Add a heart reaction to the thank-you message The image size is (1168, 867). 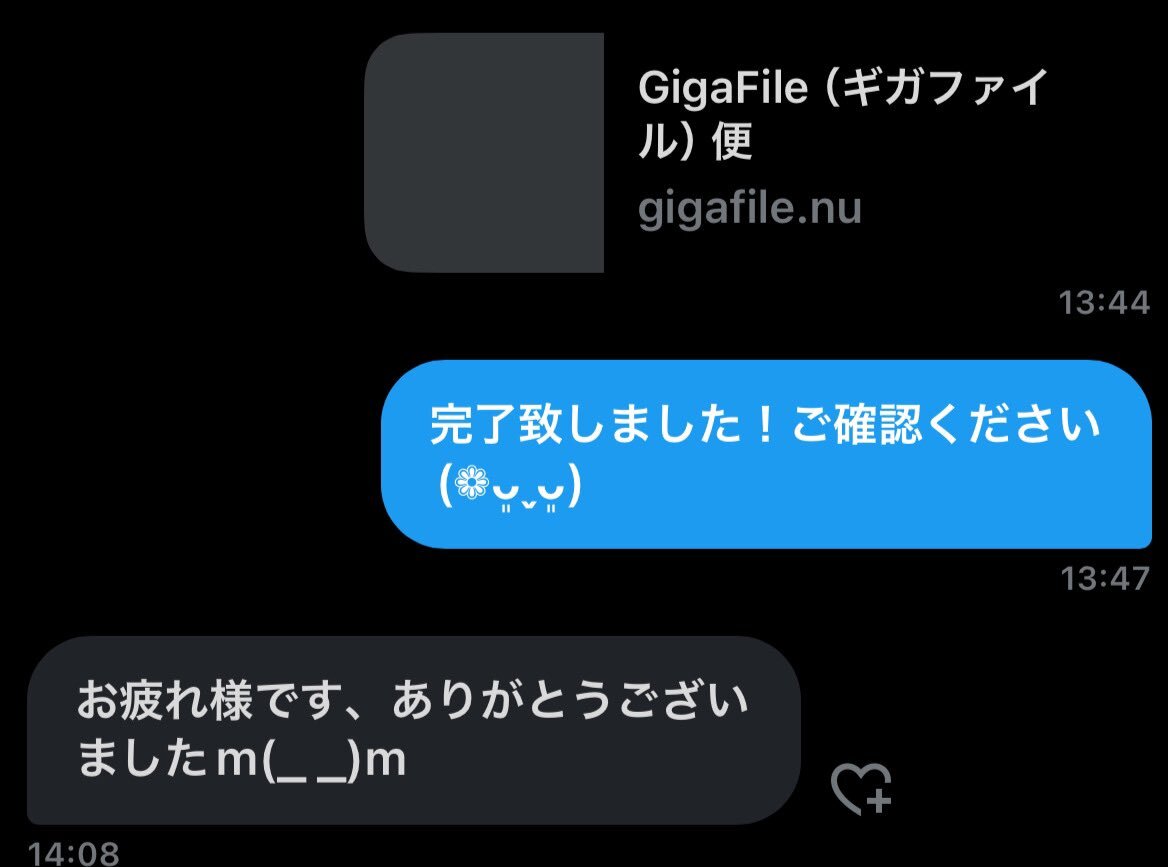(x=861, y=789)
